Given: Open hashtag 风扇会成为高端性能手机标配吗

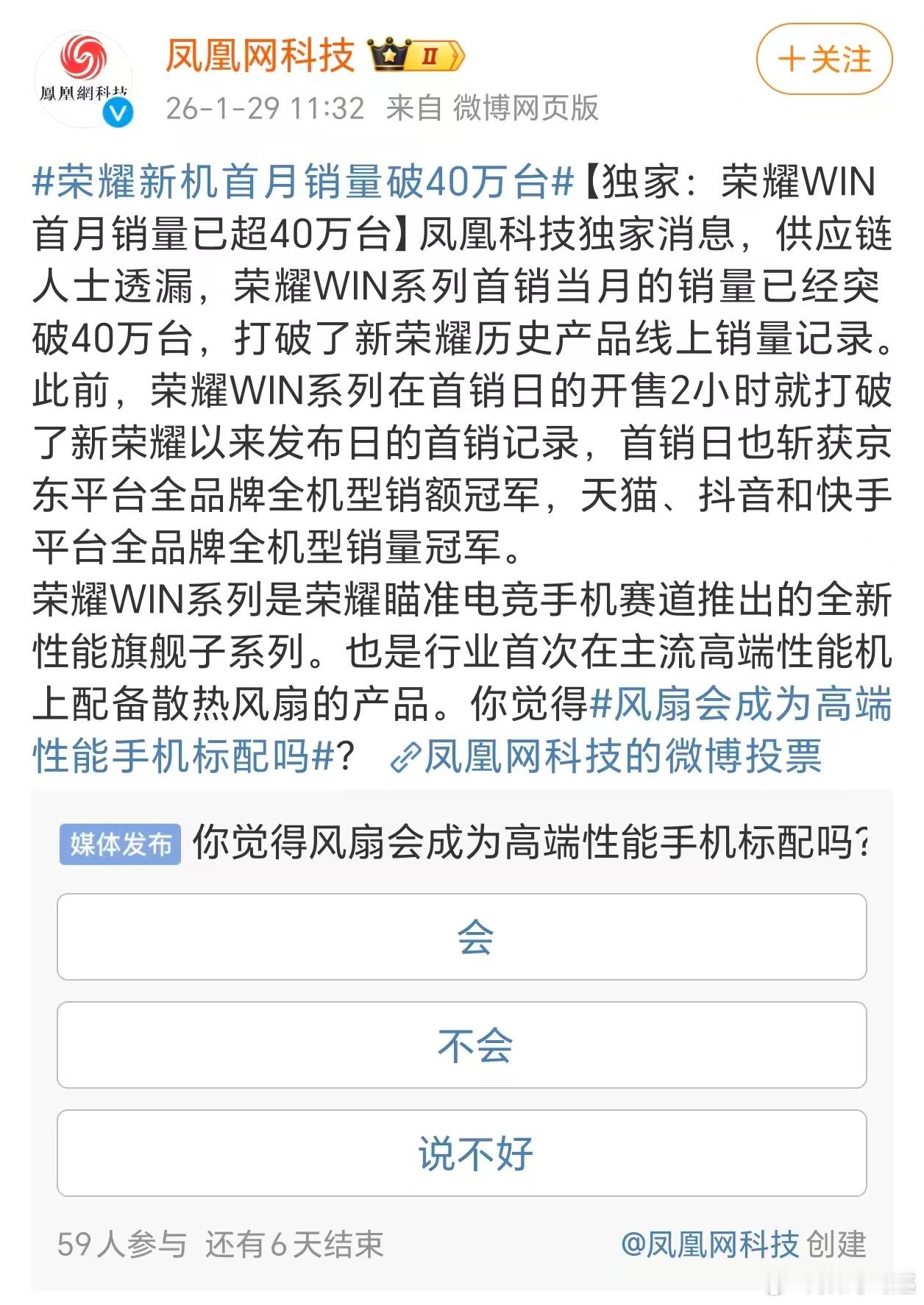Looking at the screenshot, I should coord(736,707).
